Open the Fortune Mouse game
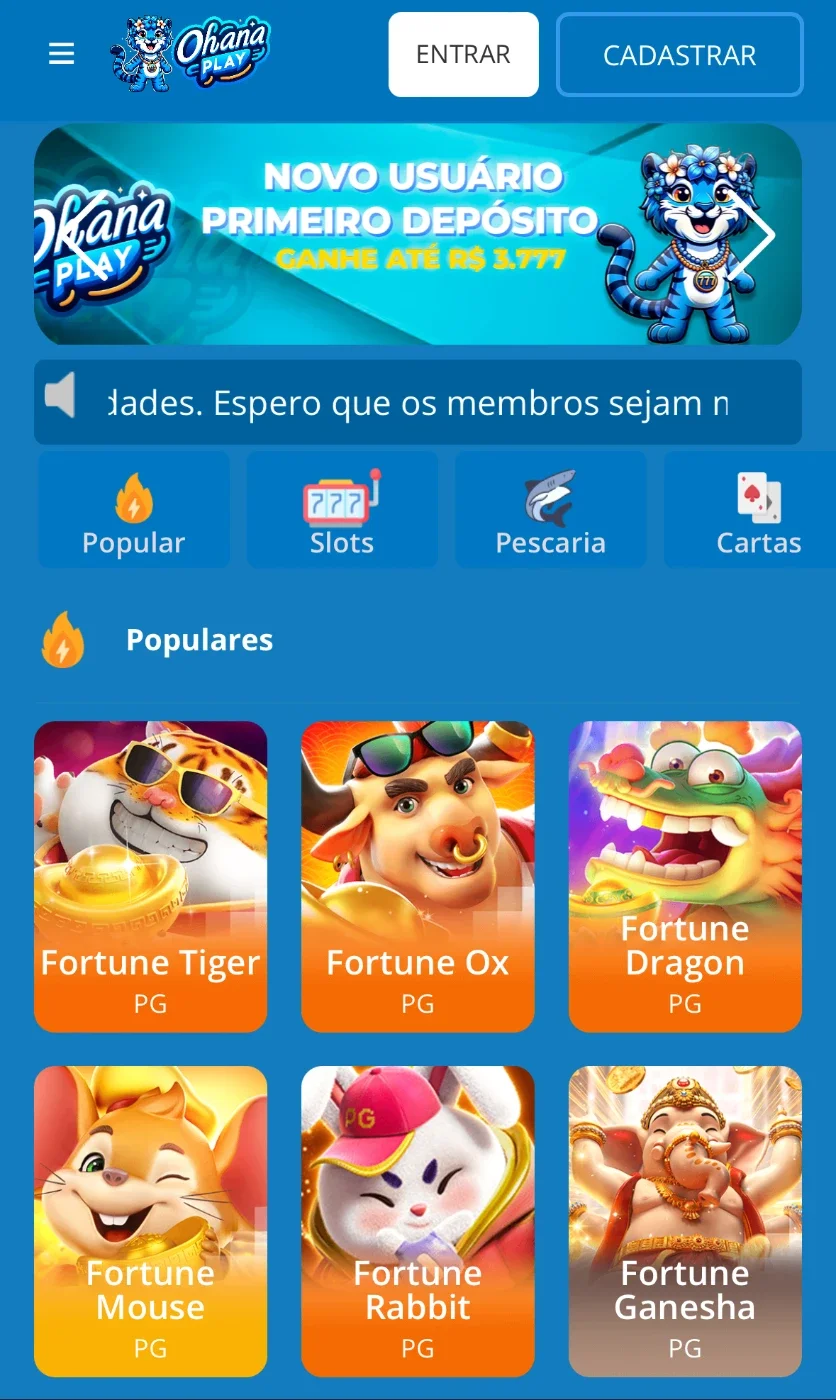This screenshot has width=836, height=1400. [x=151, y=1221]
